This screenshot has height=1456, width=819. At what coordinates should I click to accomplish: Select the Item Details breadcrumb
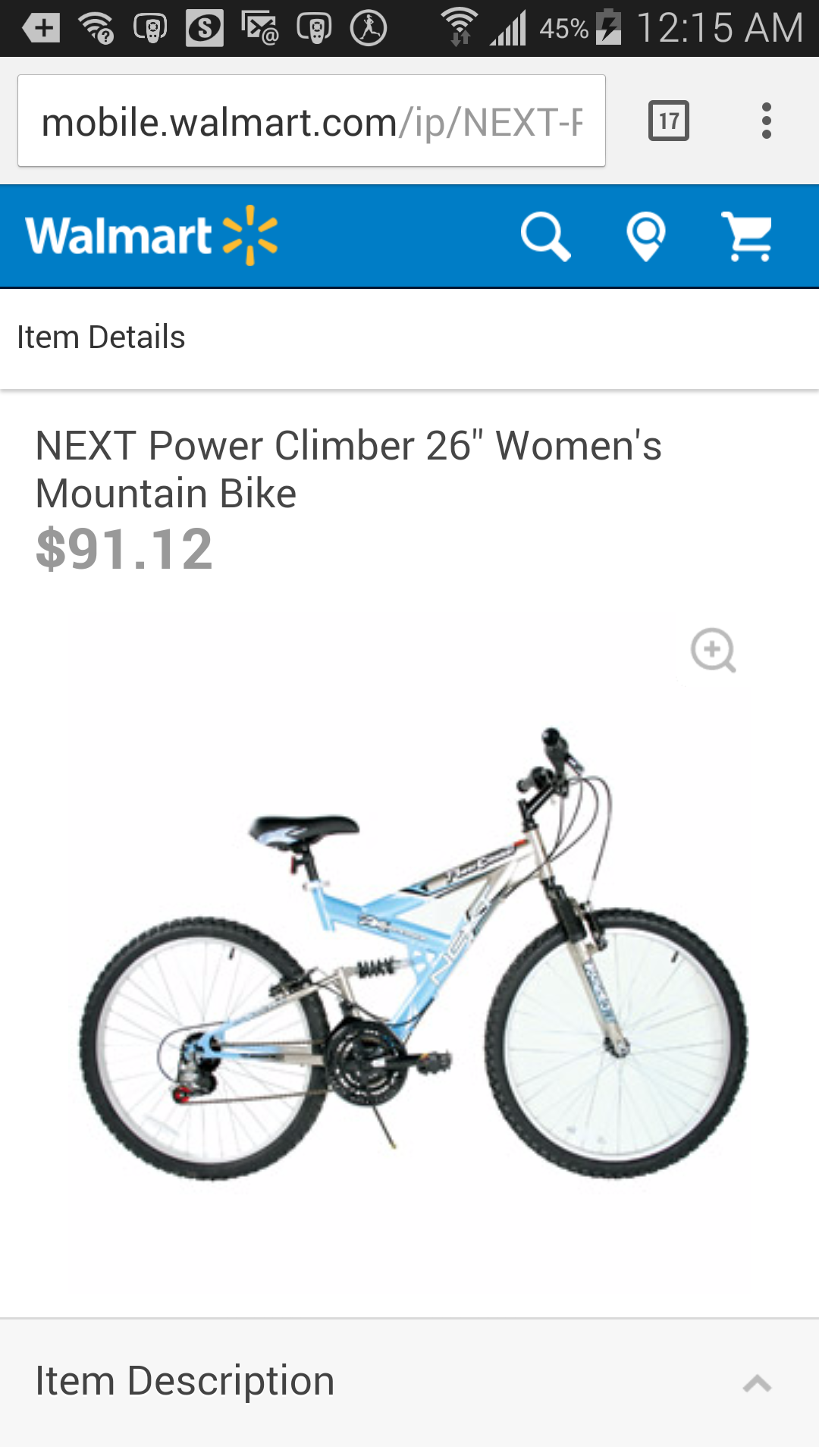[x=101, y=336]
